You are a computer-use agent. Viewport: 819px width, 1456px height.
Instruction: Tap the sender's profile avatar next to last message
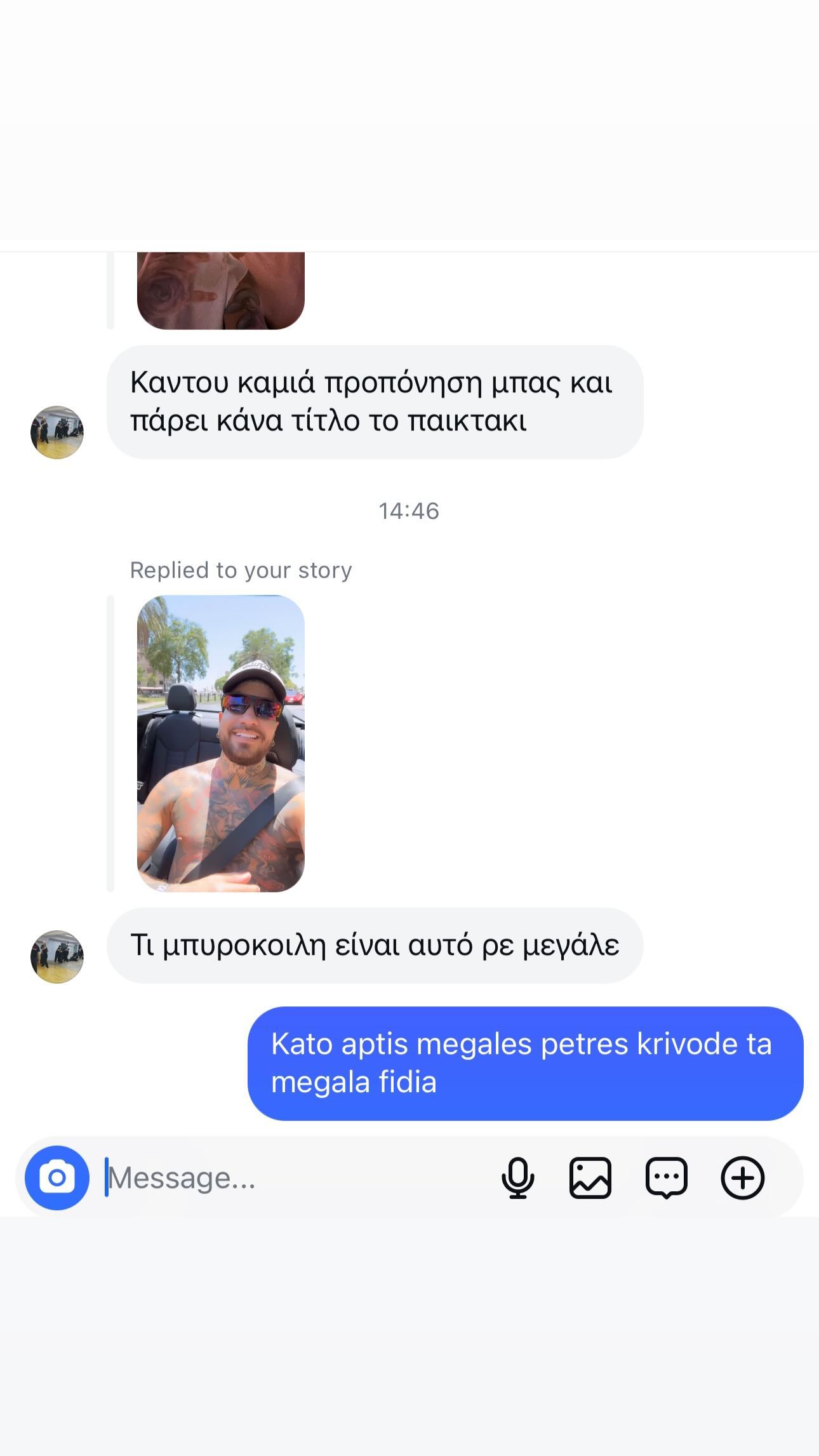pos(57,957)
